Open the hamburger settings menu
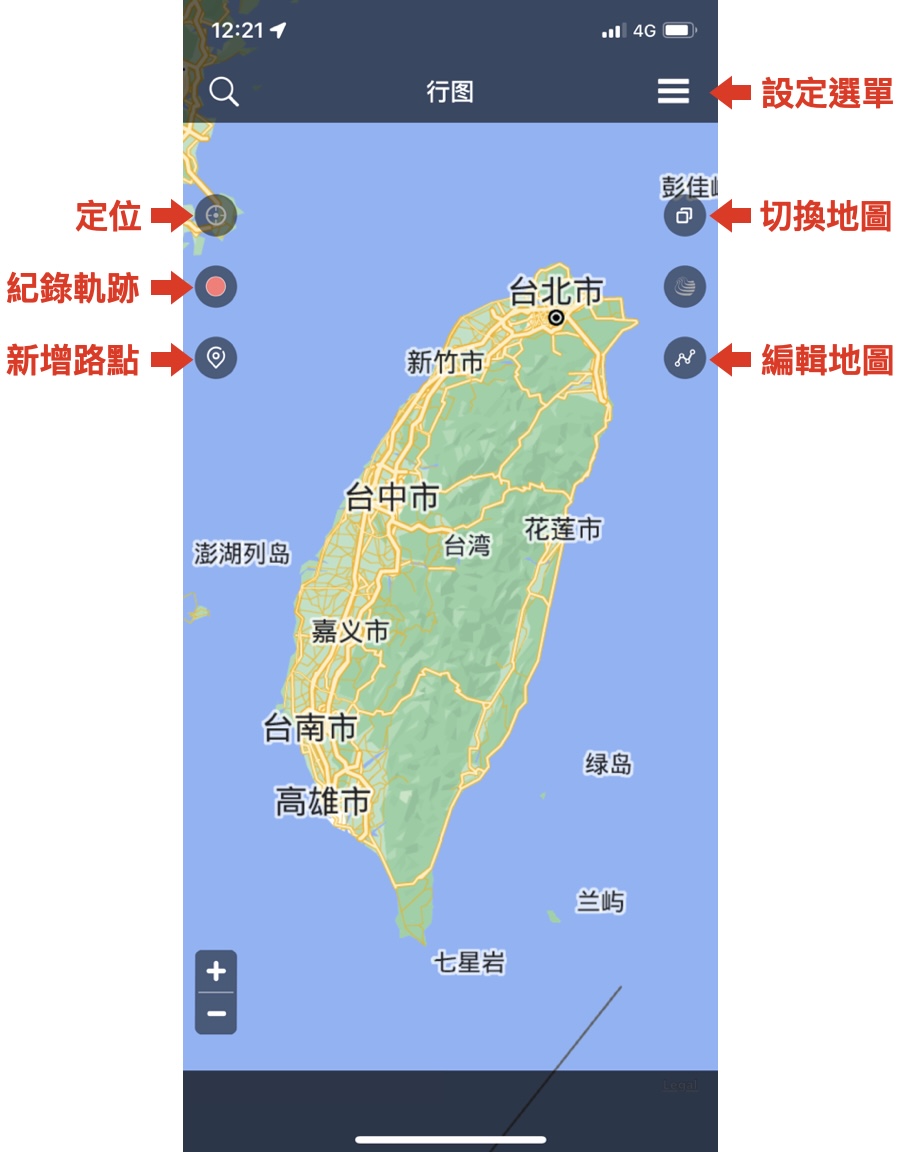 (x=673, y=91)
